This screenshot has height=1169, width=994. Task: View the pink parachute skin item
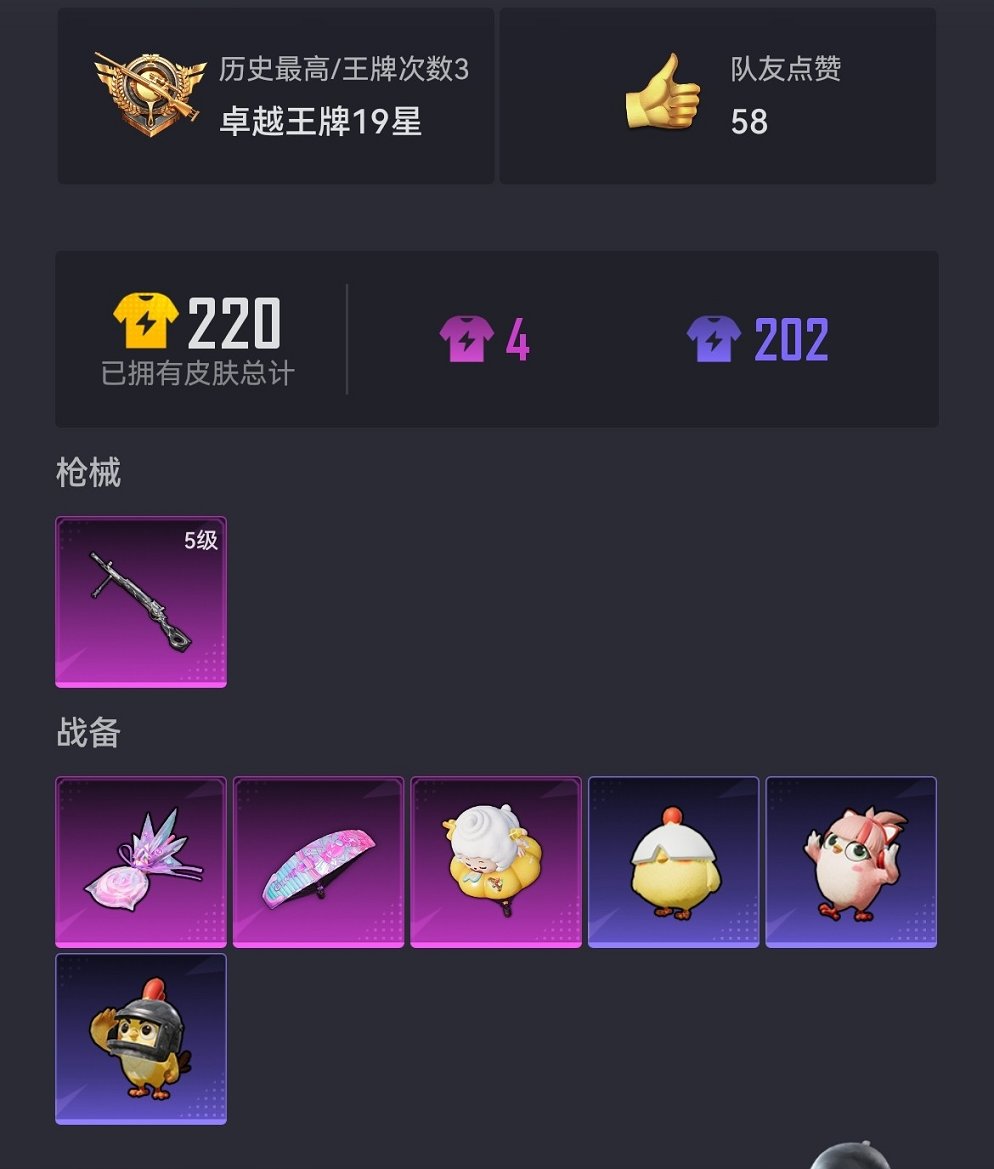318,860
